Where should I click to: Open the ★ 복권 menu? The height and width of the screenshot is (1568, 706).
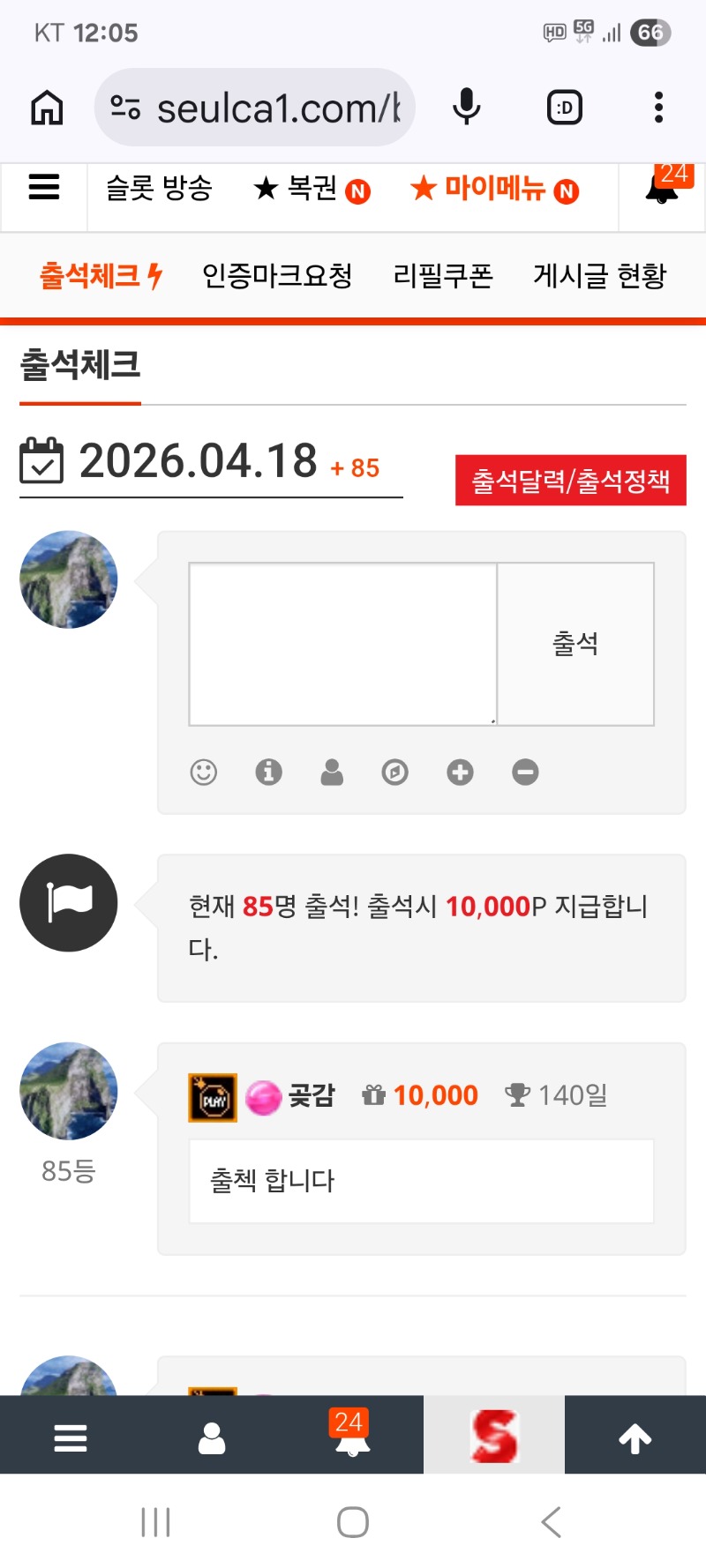point(311,189)
